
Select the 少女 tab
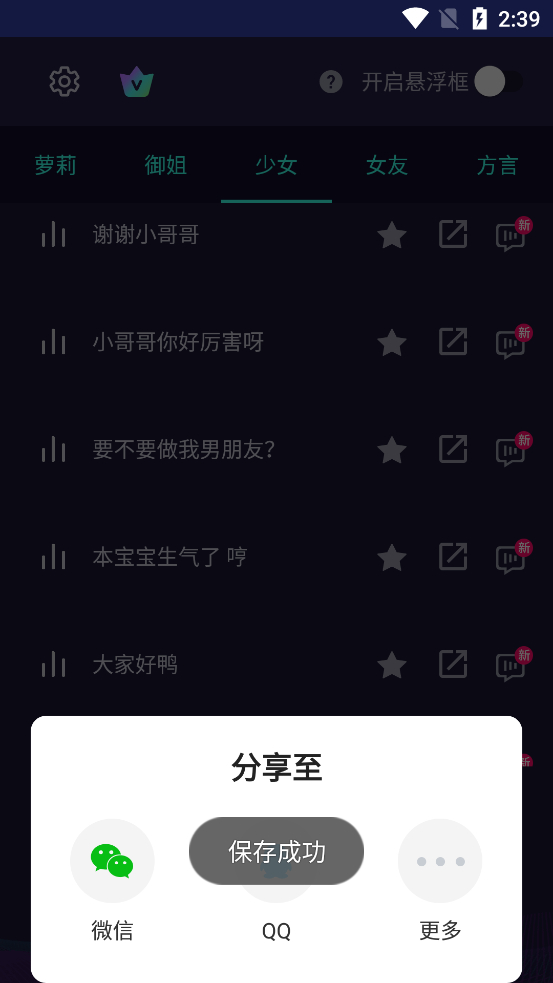coord(276,166)
